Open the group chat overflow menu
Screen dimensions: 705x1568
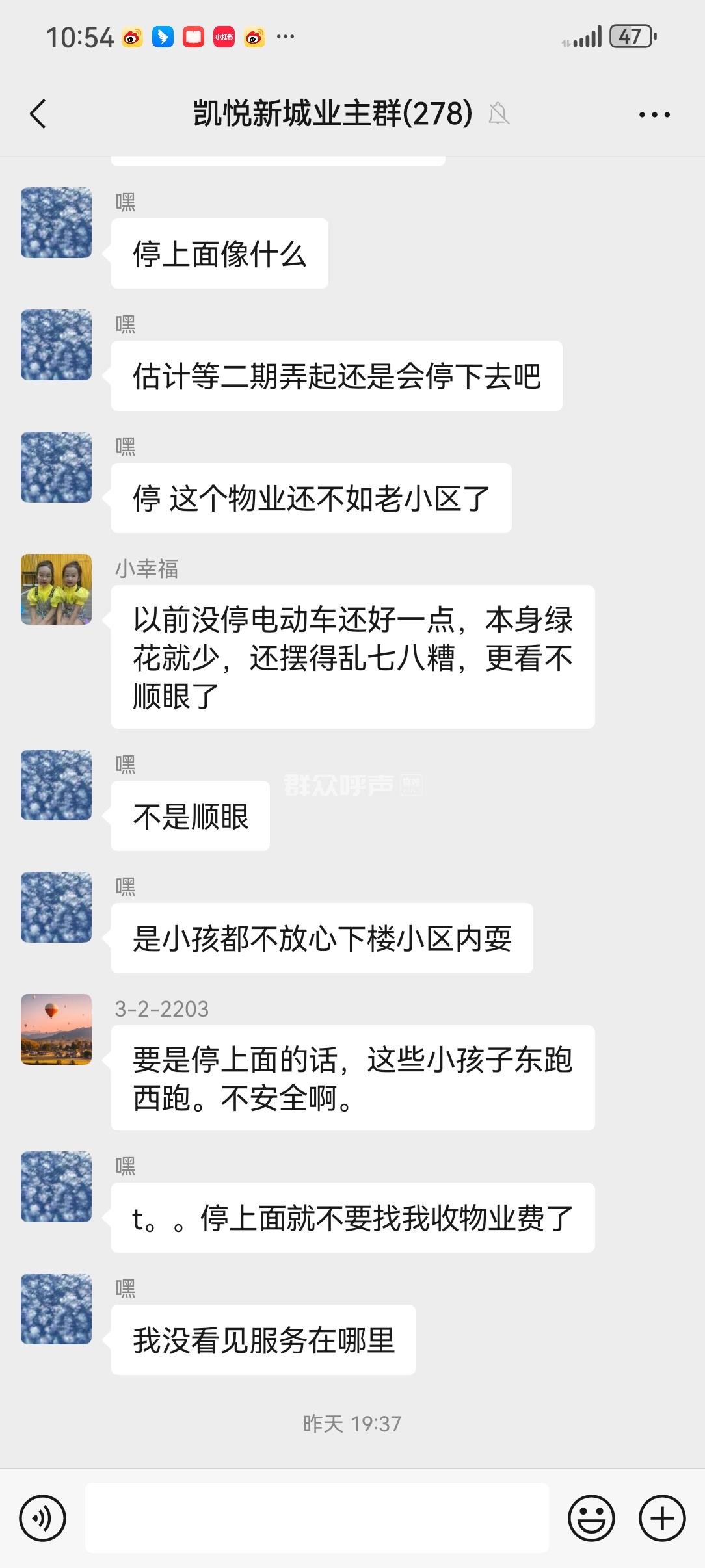pos(654,115)
